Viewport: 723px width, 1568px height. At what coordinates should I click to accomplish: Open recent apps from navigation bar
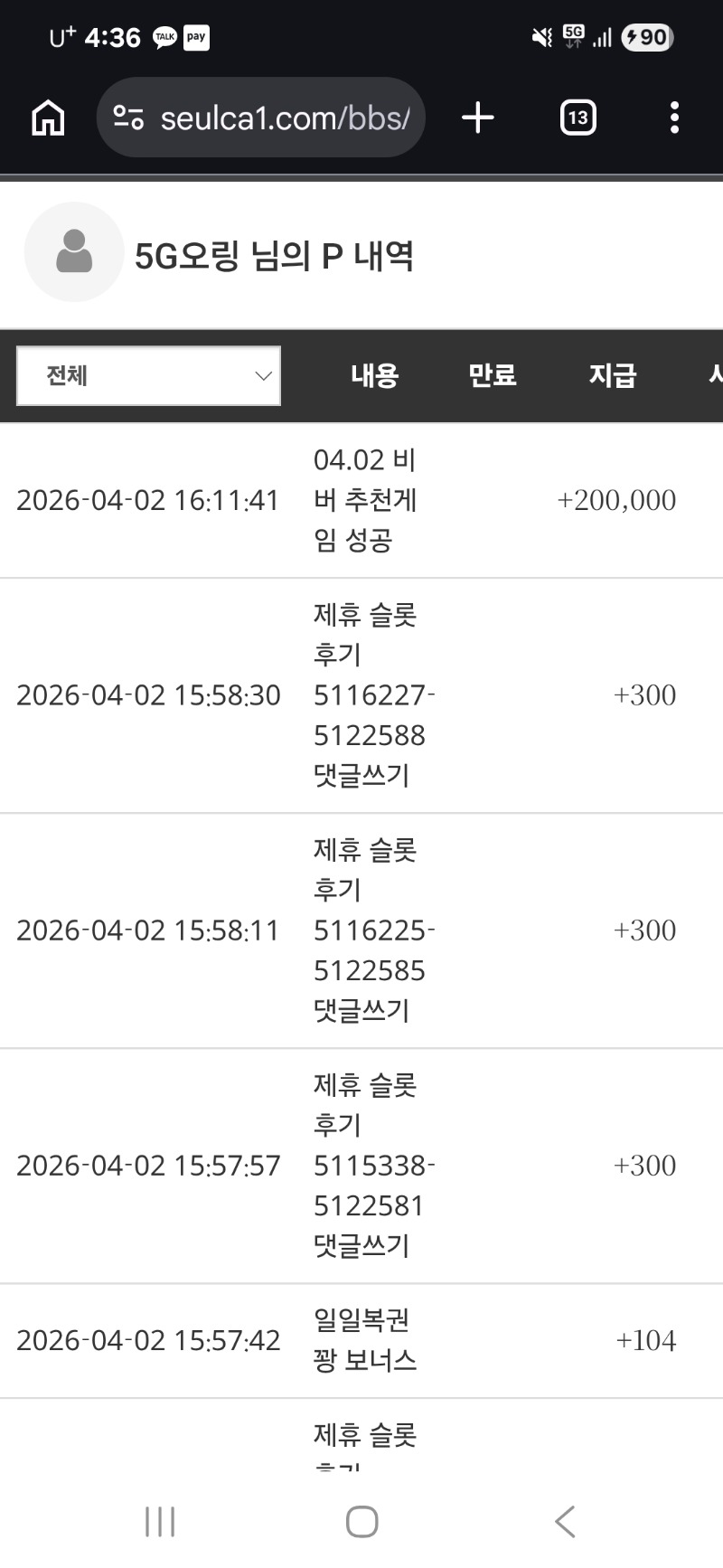(x=160, y=1522)
